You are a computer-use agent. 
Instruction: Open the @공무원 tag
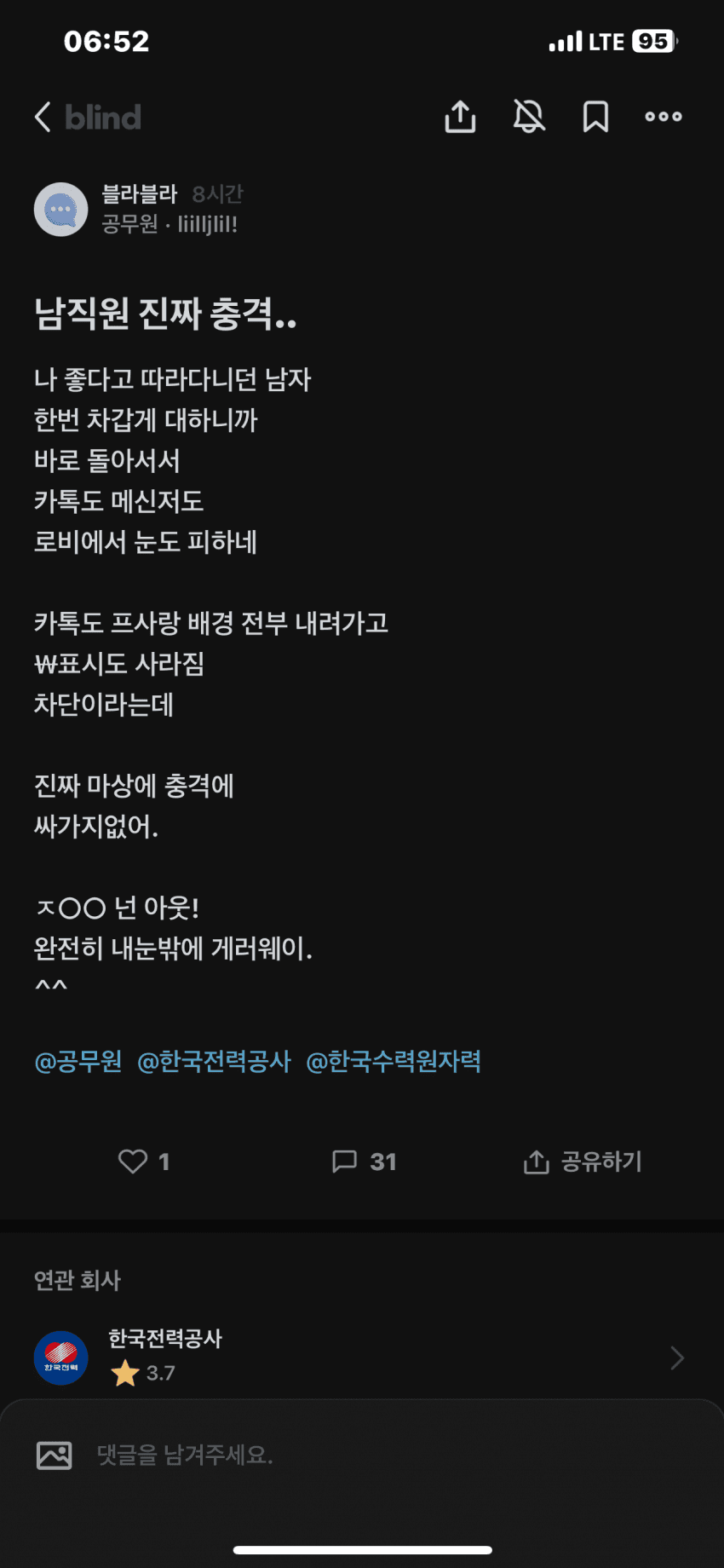pos(78,1062)
